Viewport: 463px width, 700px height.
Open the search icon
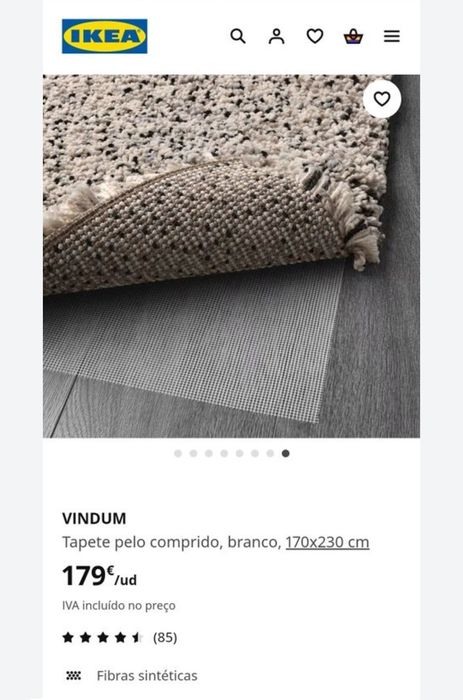[x=238, y=36]
